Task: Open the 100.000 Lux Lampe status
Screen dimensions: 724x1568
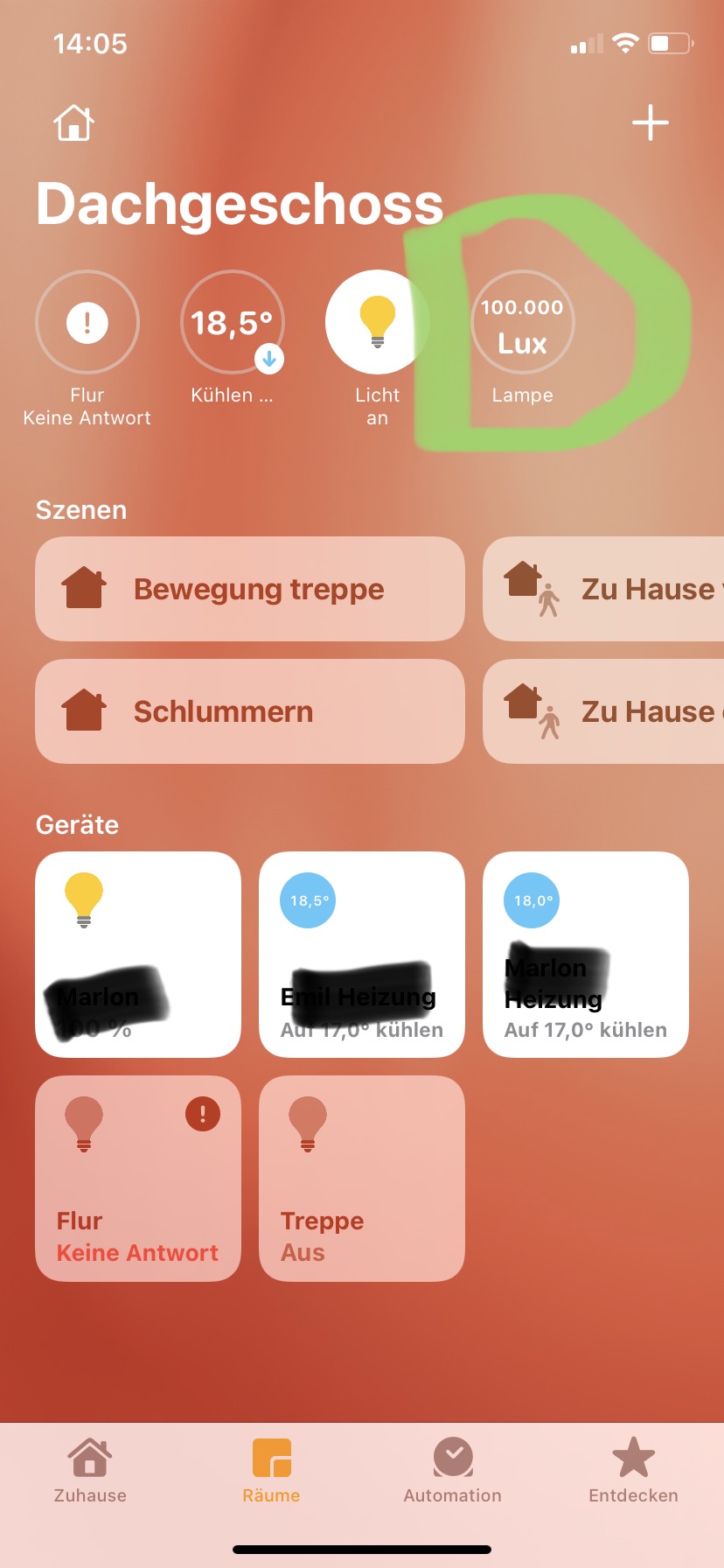Action: (522, 322)
